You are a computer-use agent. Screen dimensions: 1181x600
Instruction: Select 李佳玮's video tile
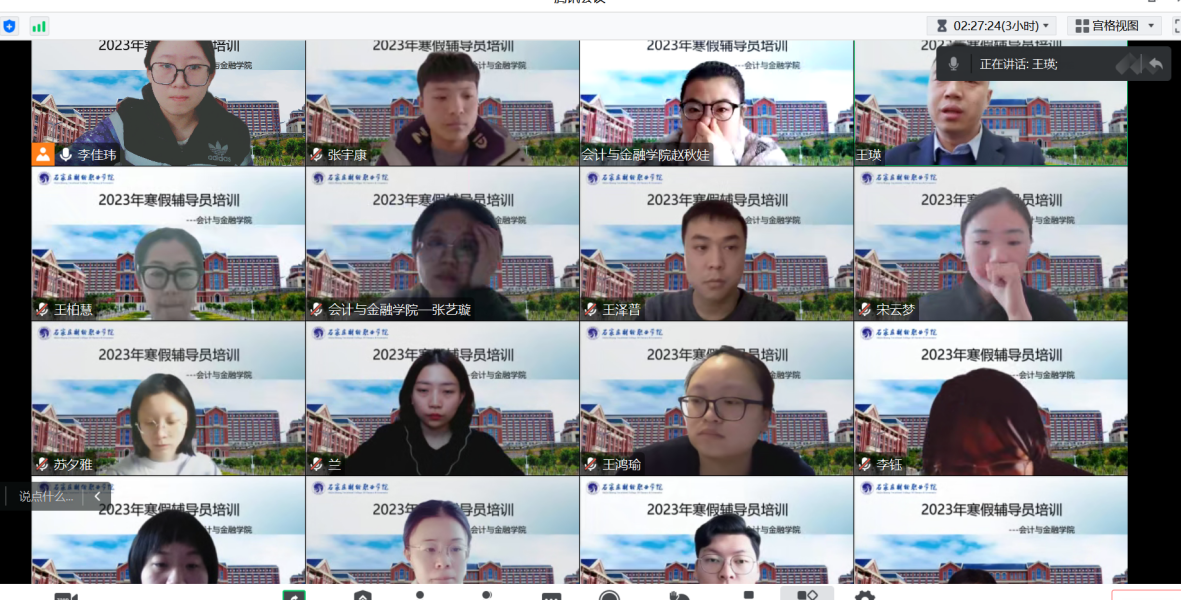[x=168, y=102]
